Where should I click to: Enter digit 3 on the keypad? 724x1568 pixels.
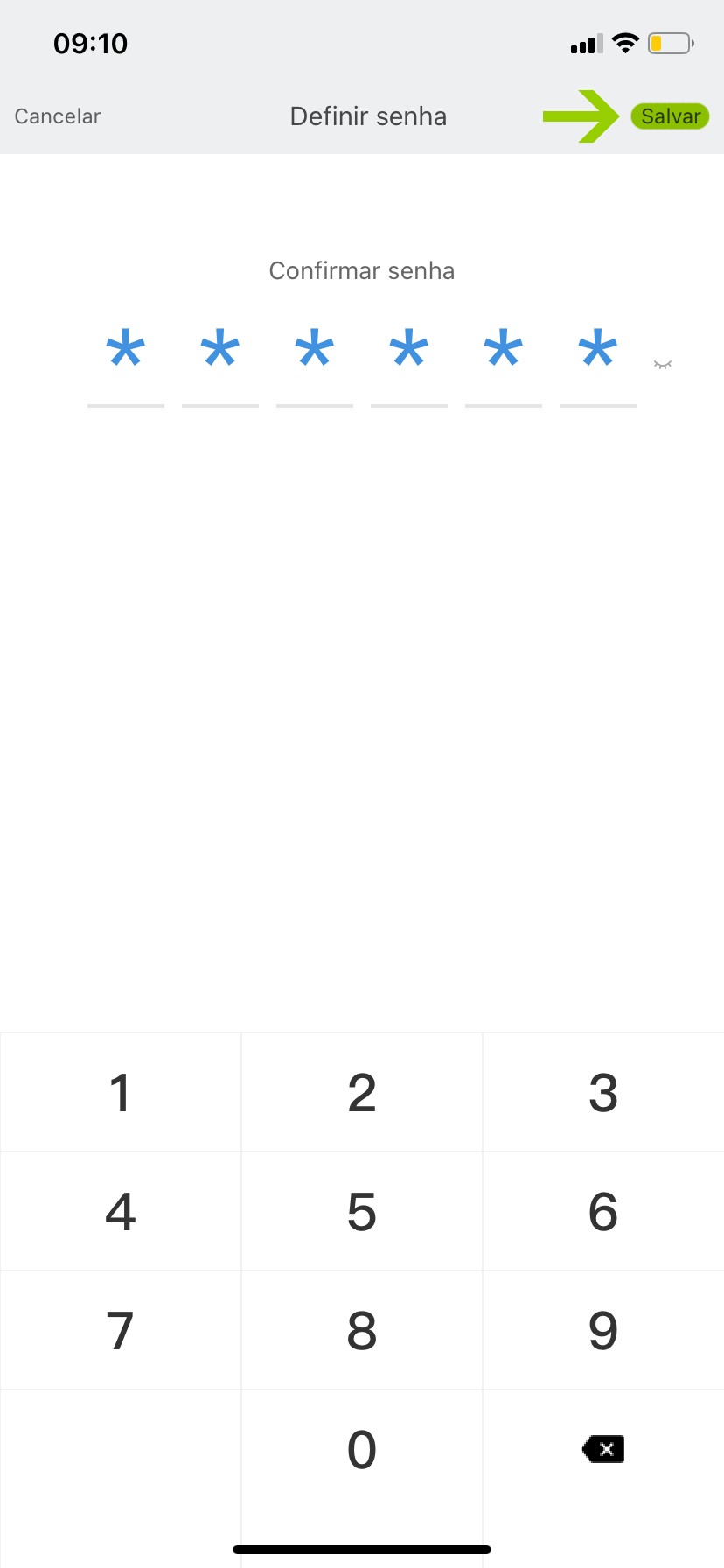point(603,1093)
